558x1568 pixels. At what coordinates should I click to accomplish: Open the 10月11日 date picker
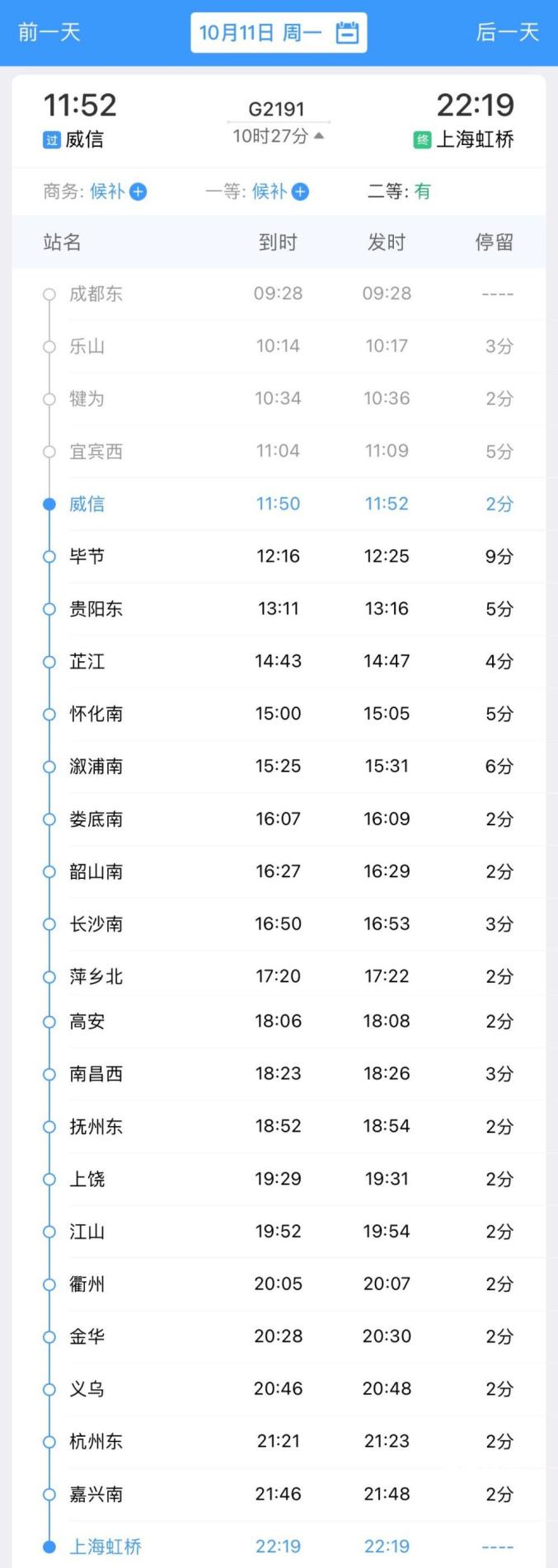(x=279, y=33)
